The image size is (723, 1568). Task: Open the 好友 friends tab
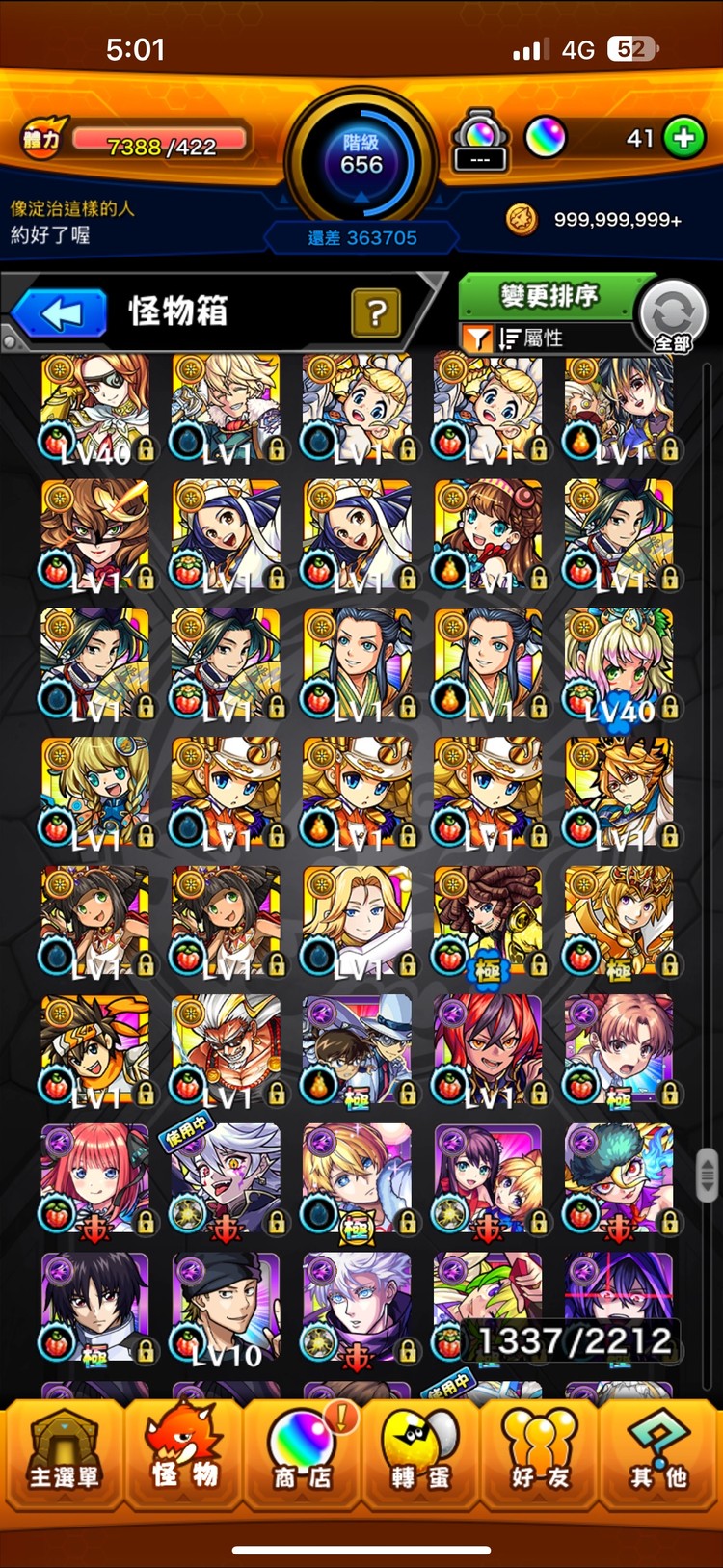(540, 1456)
